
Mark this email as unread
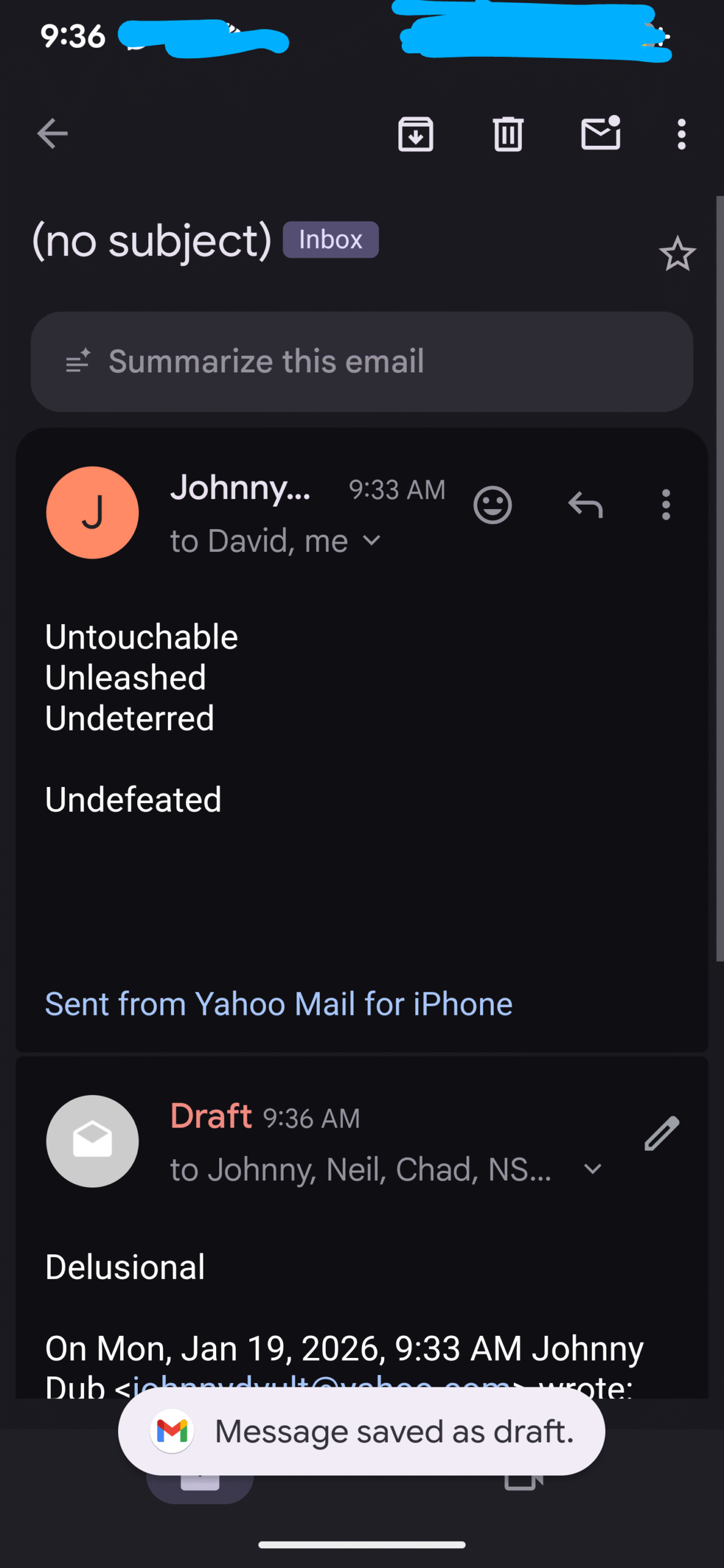[600, 134]
